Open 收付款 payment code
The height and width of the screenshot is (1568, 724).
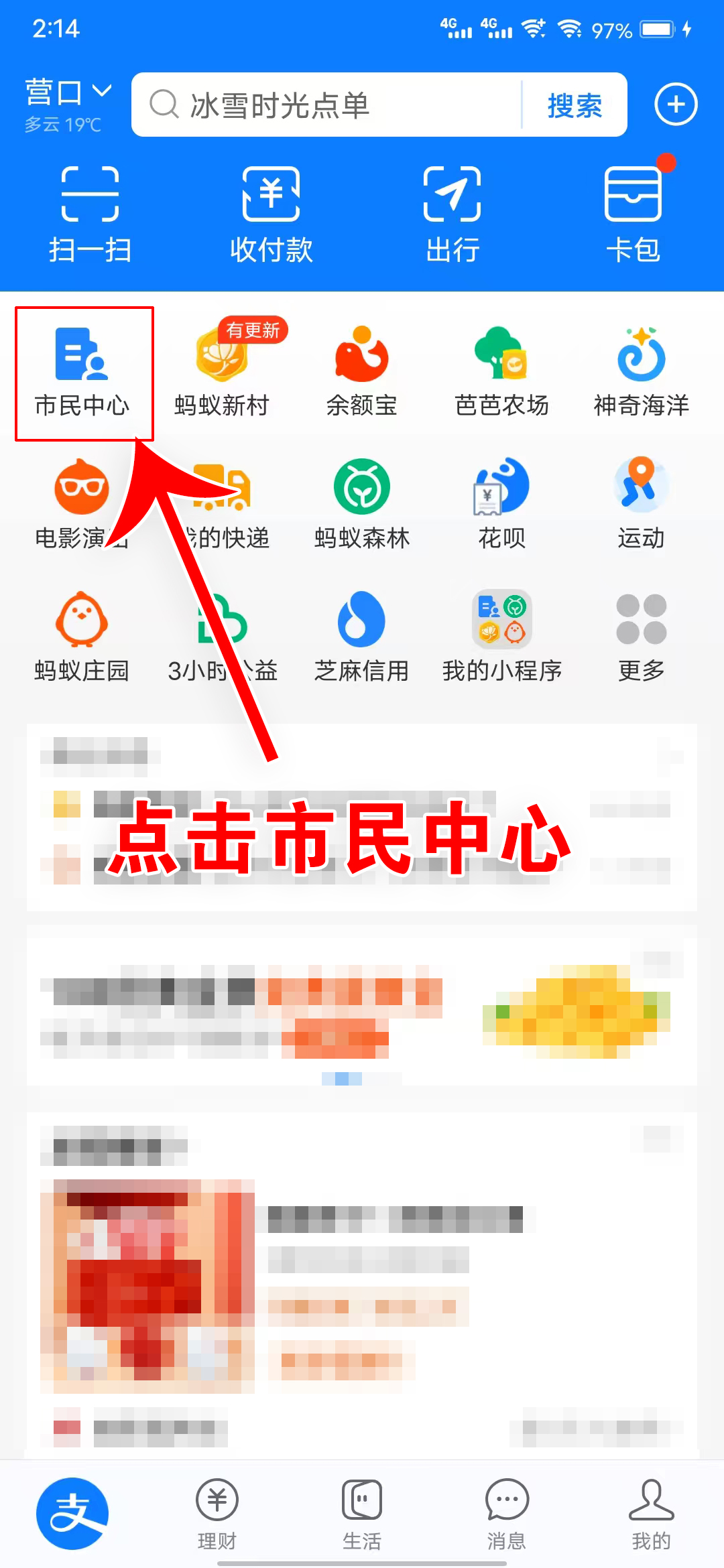[271, 214]
